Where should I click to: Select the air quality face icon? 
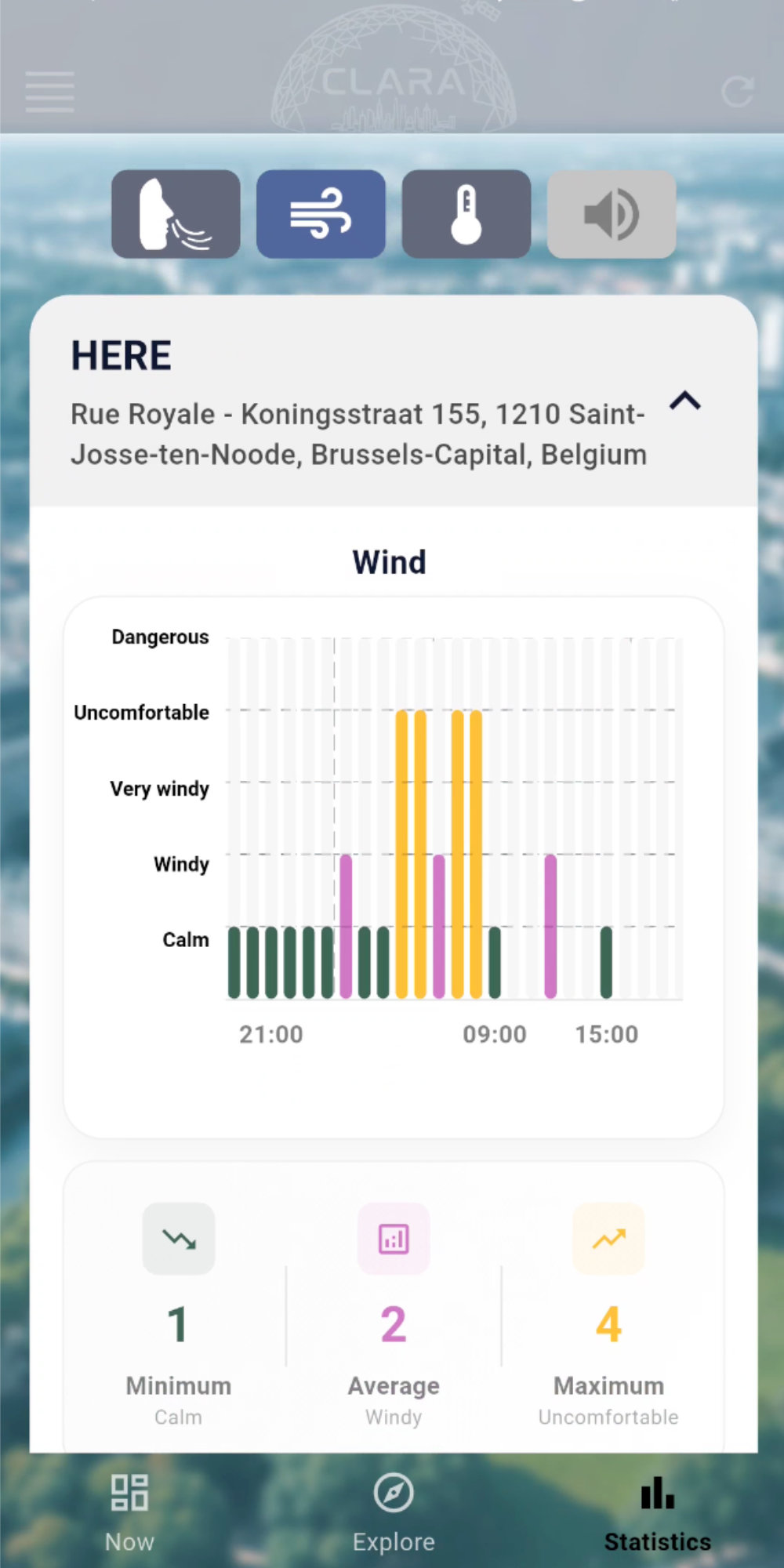coord(176,213)
